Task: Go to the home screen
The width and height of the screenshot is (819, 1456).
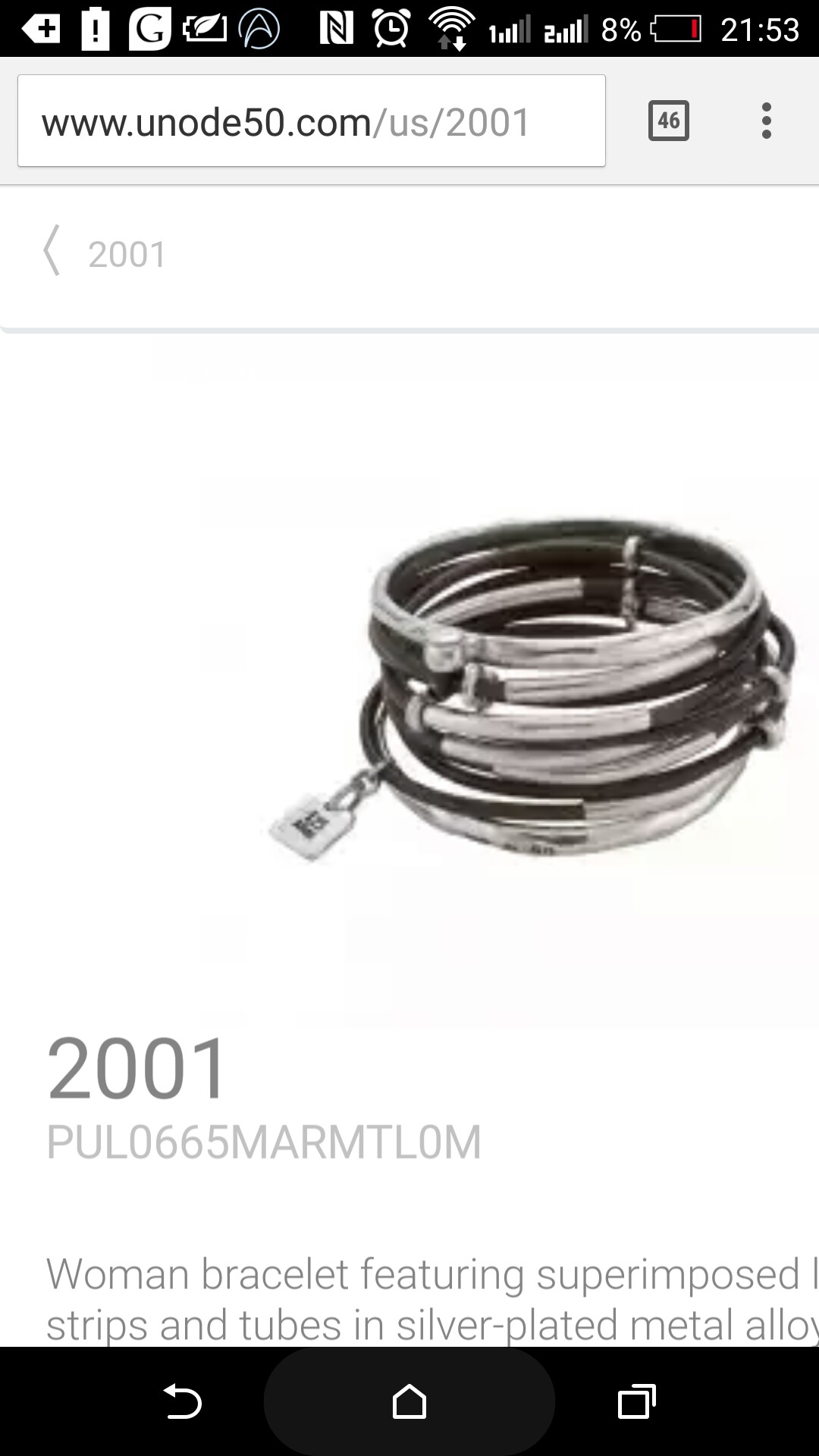Action: click(x=409, y=1401)
